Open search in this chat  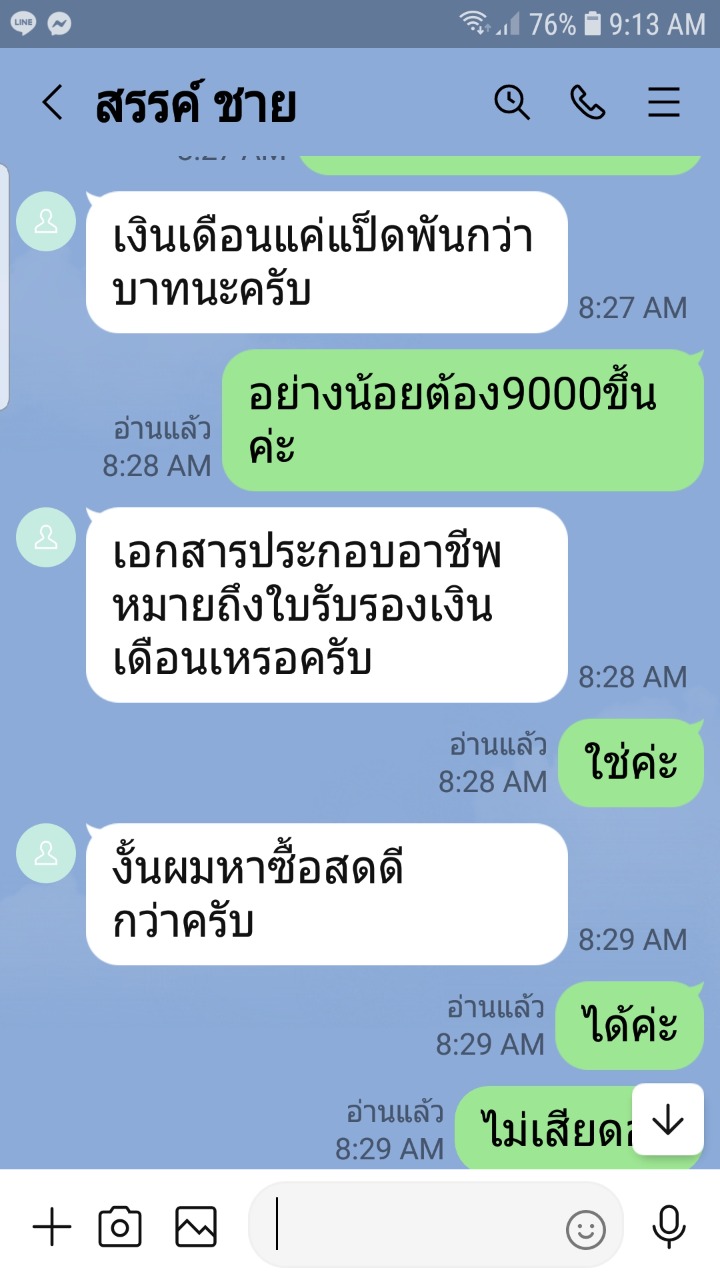[512, 102]
